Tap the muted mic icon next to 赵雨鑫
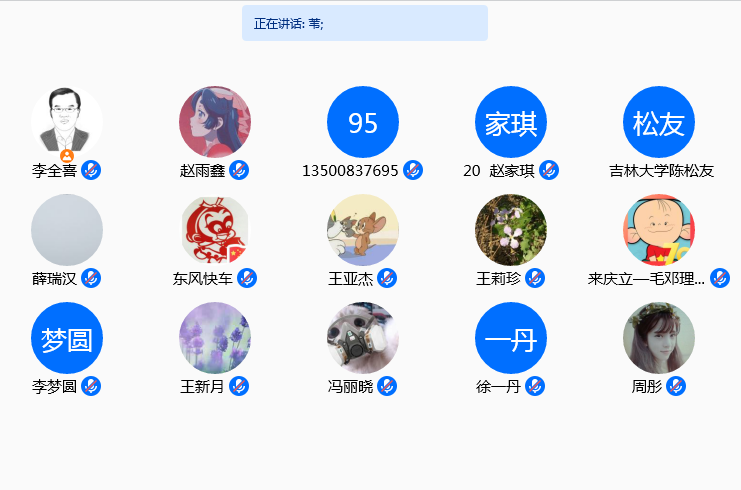Viewport: 741px width, 490px height. pyautogui.click(x=239, y=170)
